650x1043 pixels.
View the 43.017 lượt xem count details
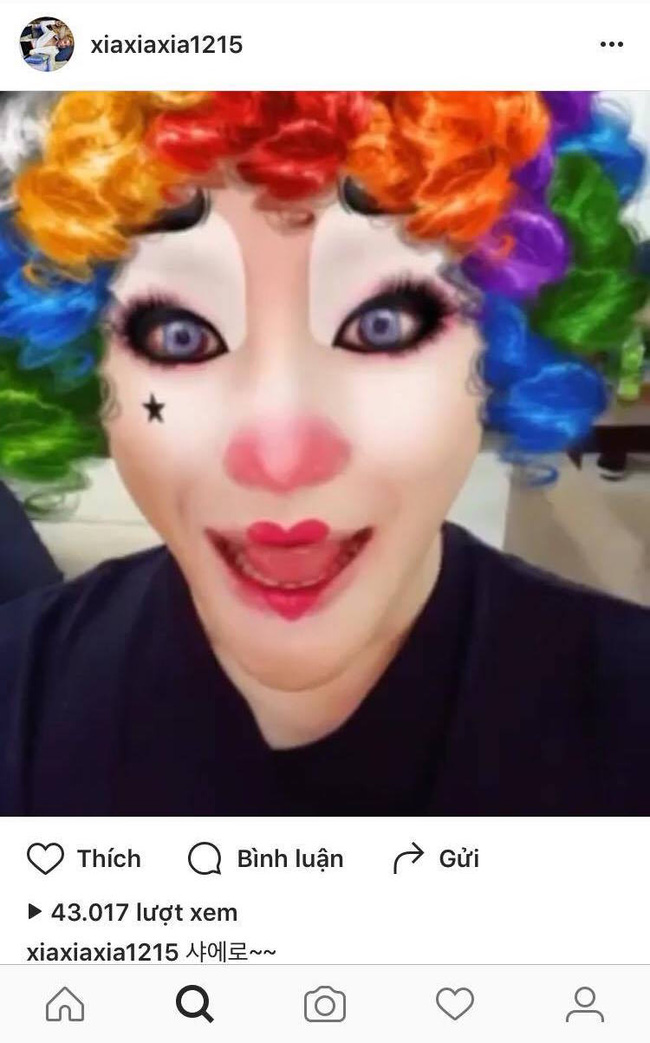(x=132, y=912)
